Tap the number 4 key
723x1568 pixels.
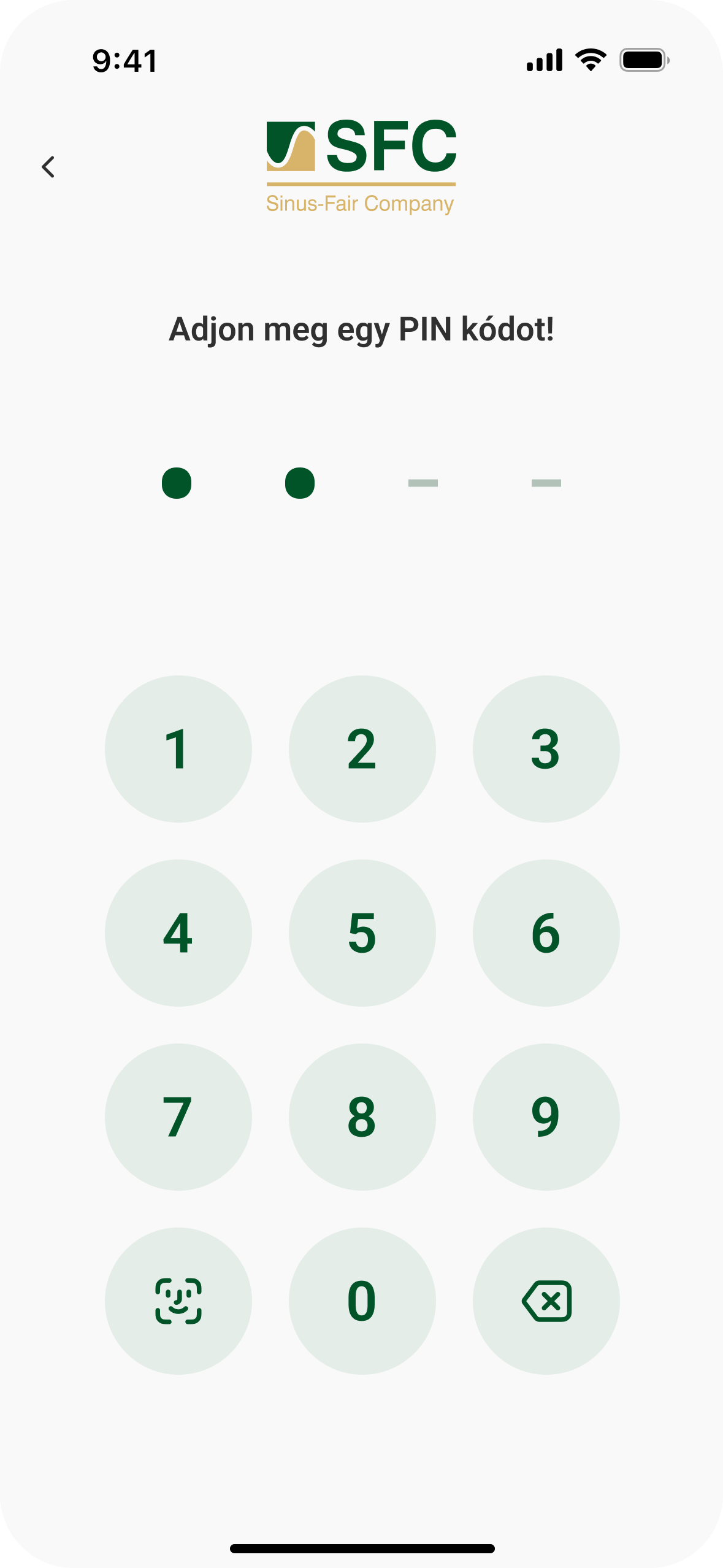pos(178,932)
